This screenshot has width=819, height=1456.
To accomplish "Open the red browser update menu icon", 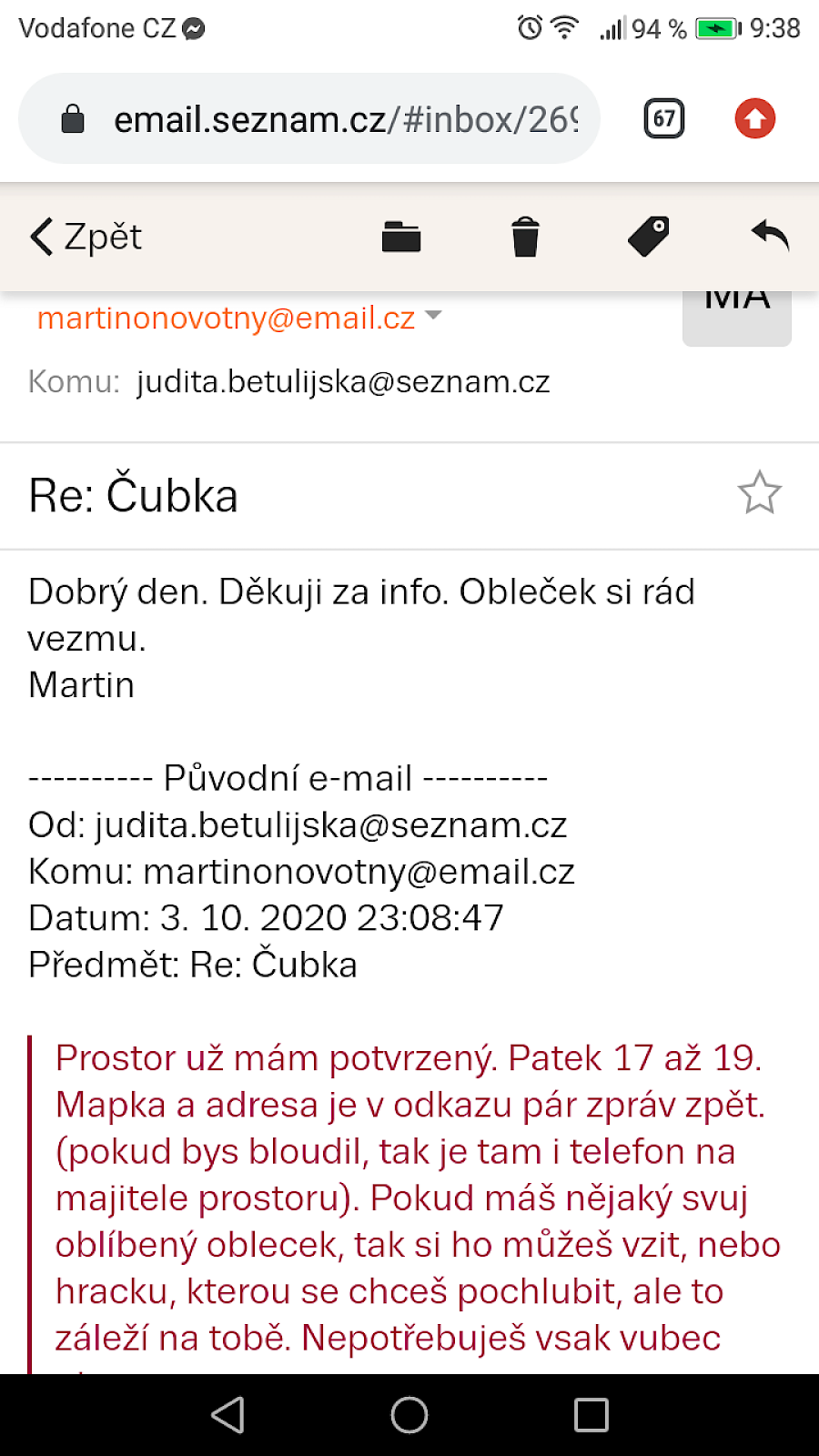I will pos(755,118).
